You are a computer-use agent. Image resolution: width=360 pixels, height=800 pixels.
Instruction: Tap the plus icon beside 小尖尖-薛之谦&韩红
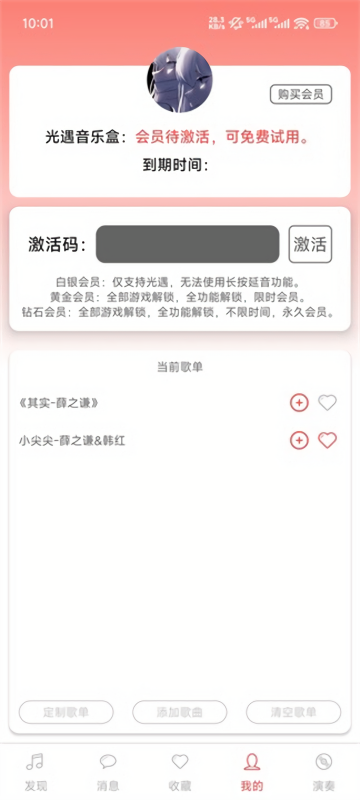299,440
